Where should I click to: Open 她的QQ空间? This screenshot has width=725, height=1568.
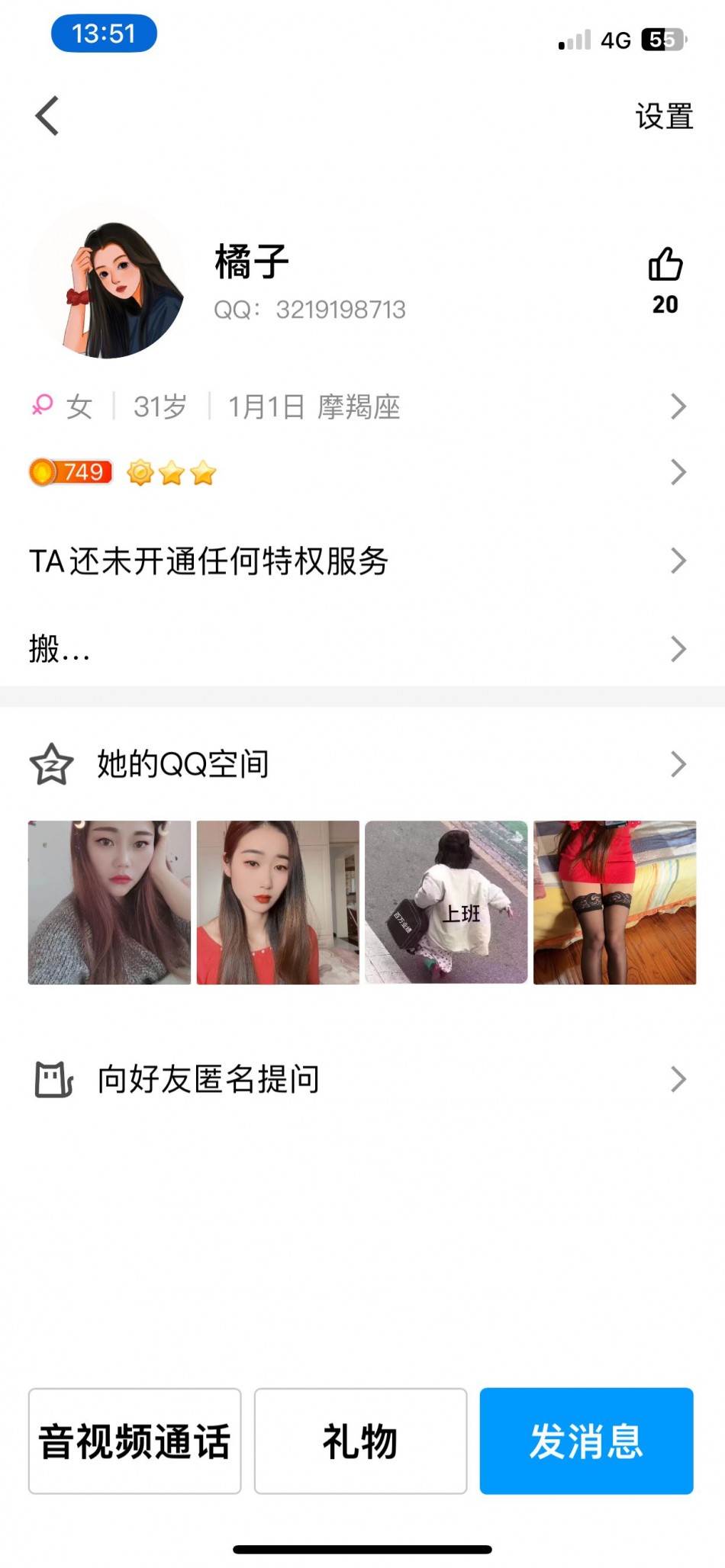pos(359,764)
